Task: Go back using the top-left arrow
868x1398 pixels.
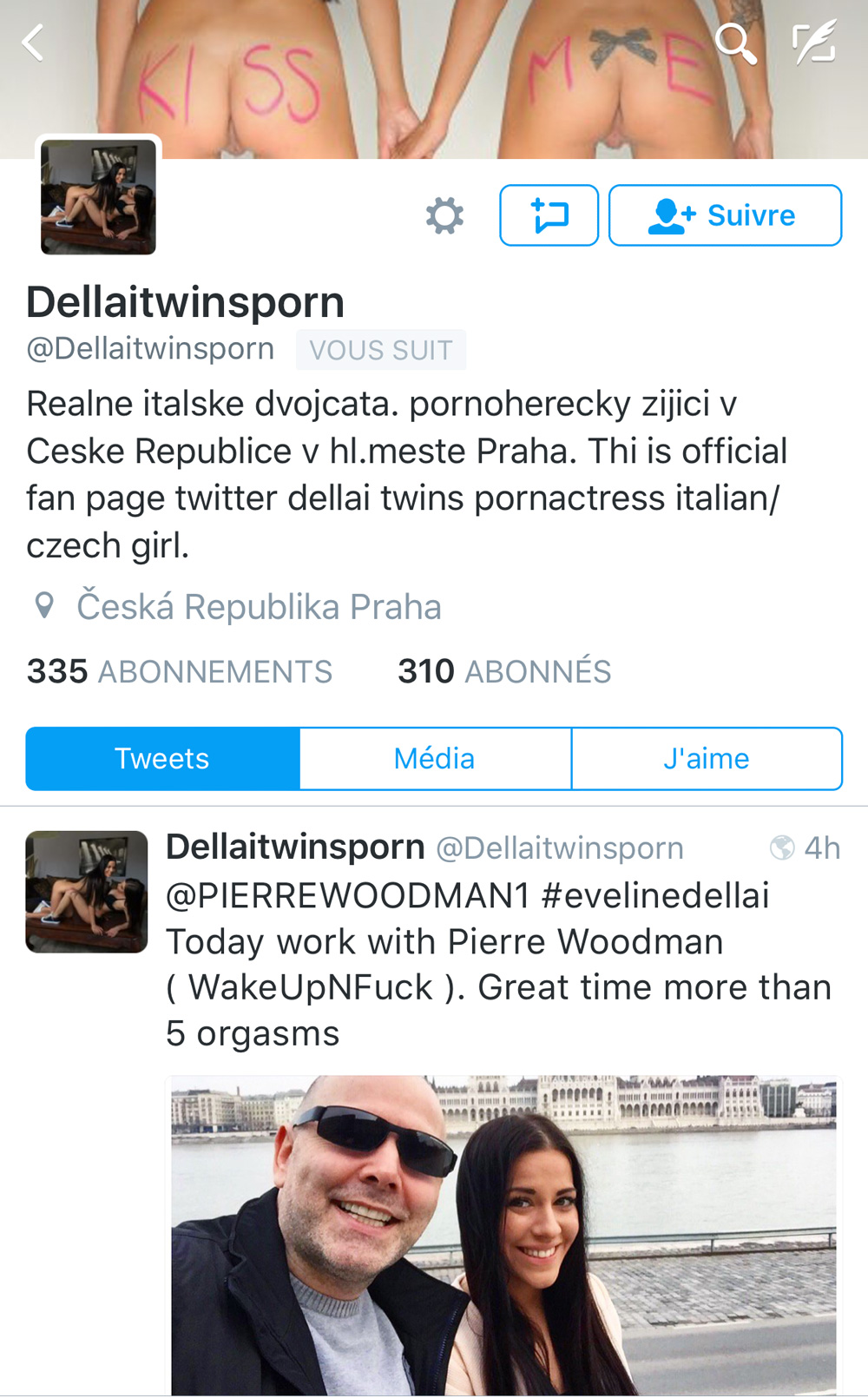Action: click(x=34, y=43)
